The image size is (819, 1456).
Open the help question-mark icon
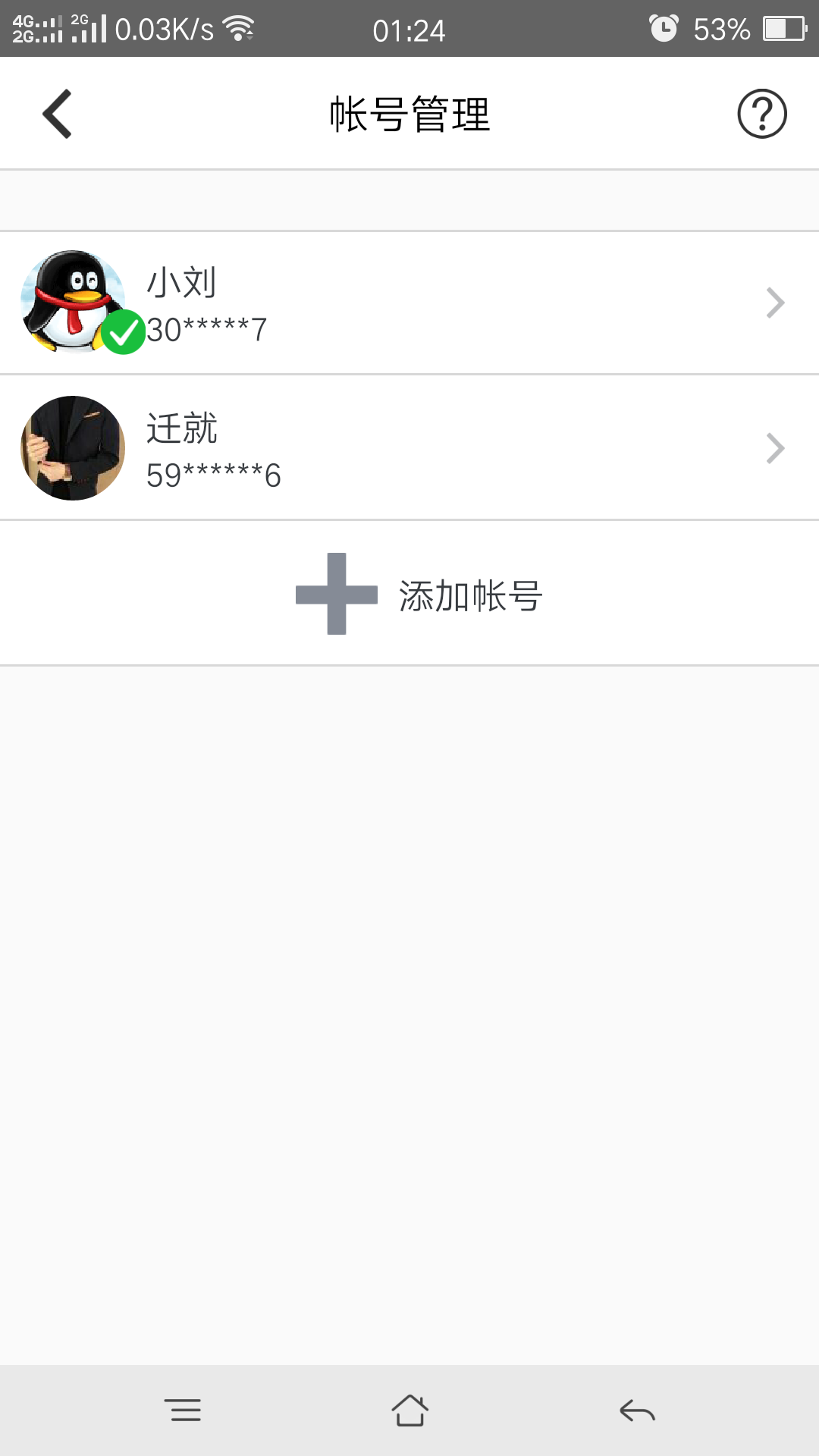(x=762, y=114)
